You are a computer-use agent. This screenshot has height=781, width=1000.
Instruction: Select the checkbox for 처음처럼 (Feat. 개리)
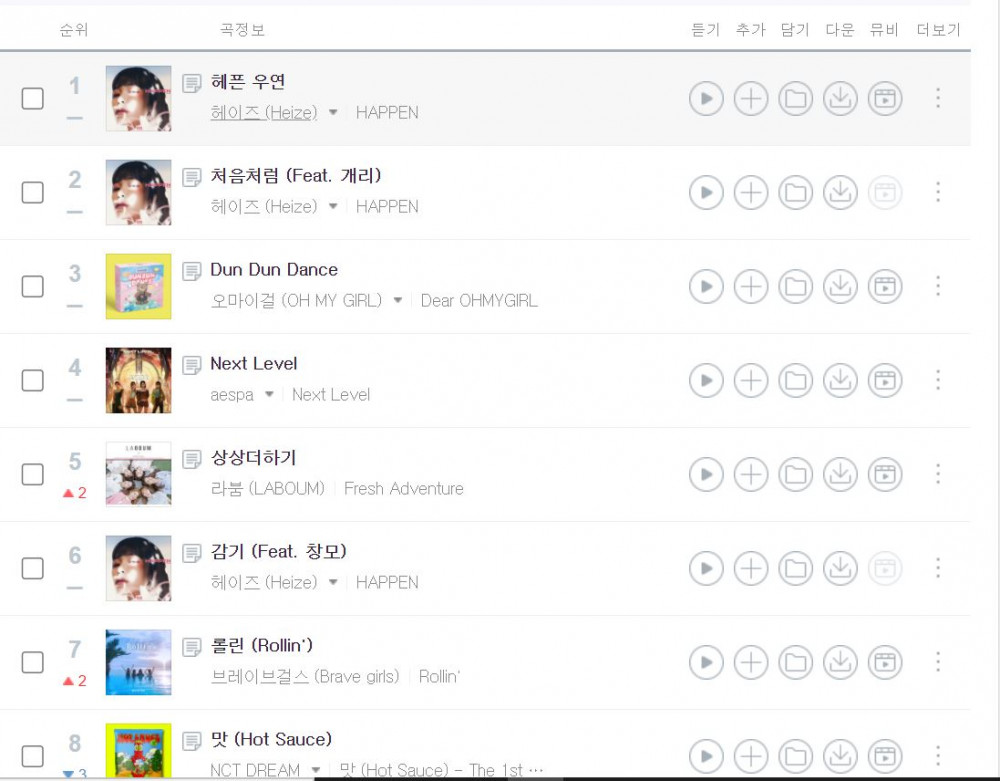click(x=33, y=192)
